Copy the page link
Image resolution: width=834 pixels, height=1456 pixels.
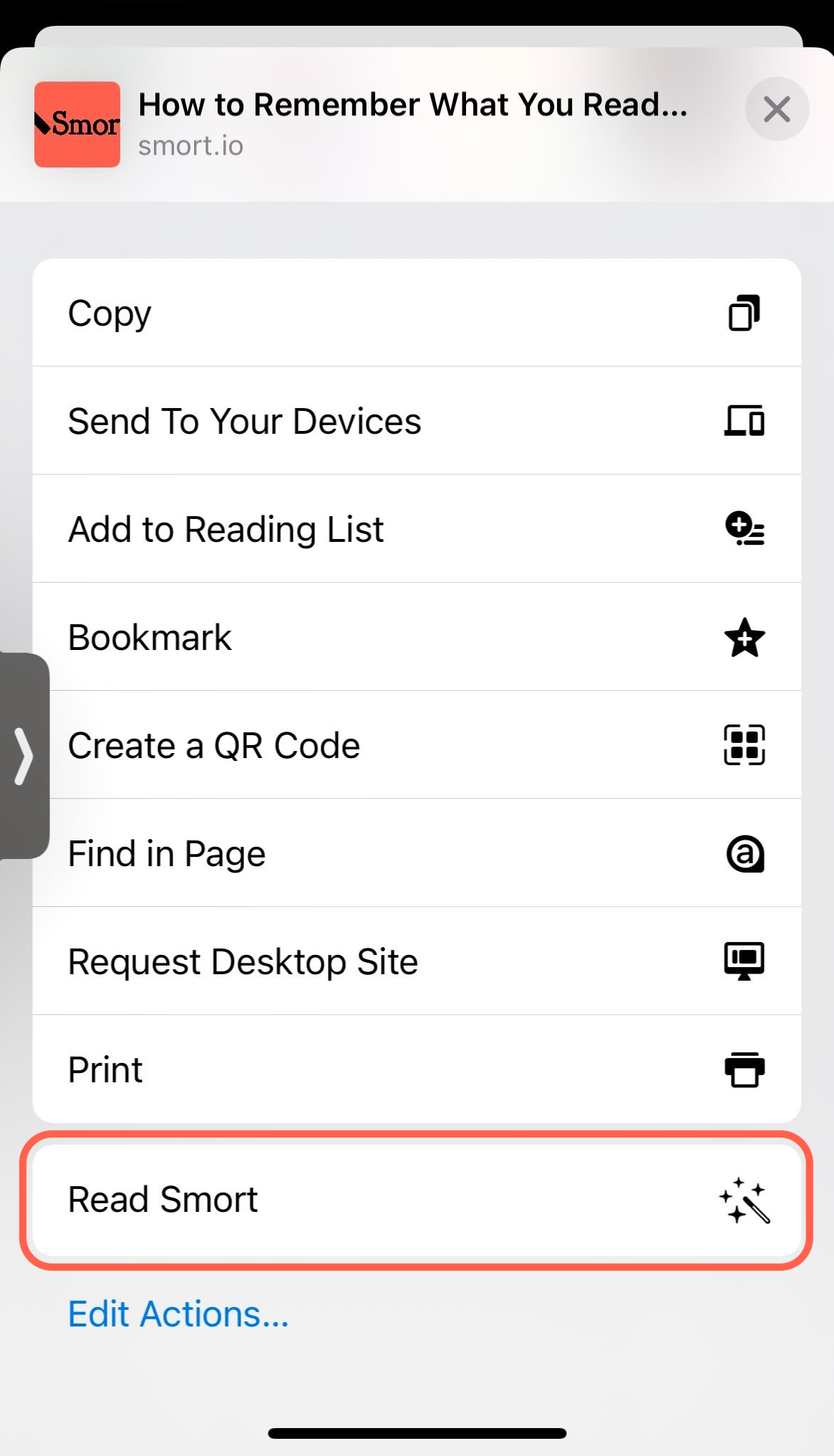coord(417,313)
